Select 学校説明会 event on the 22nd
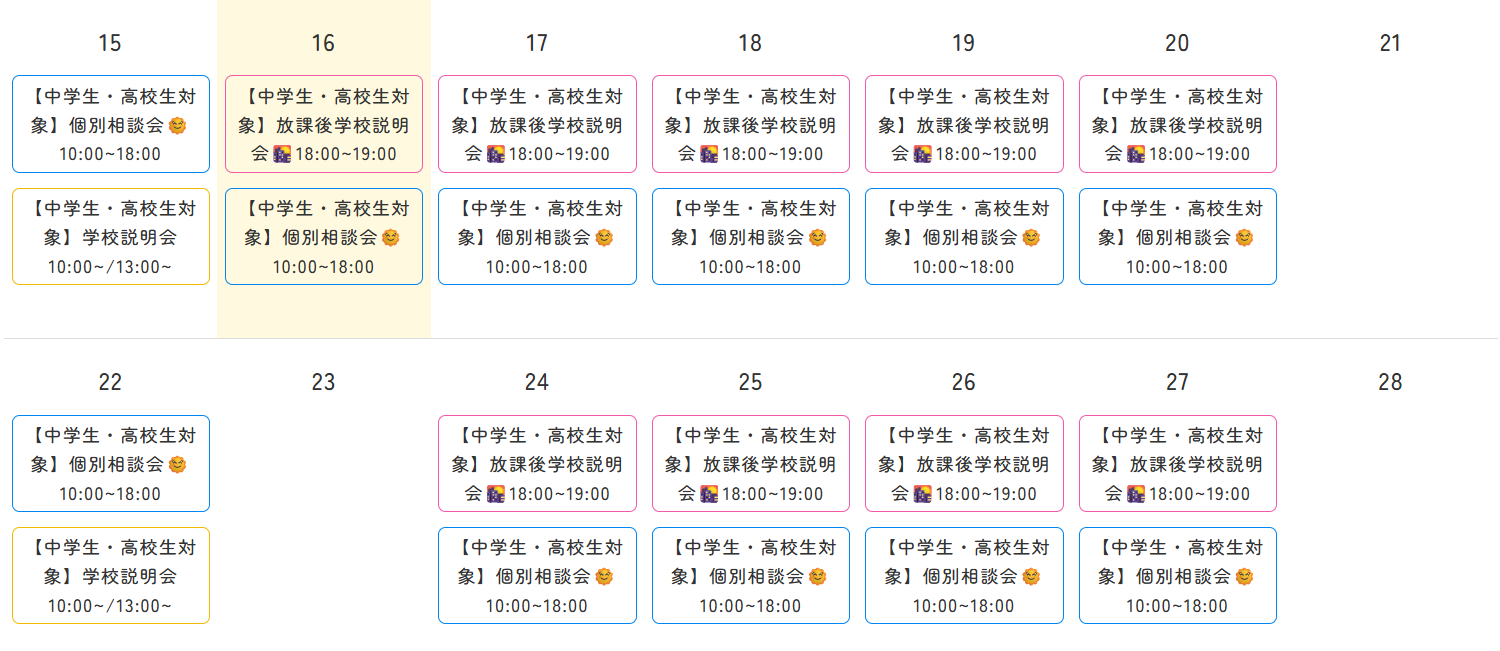Screen dimensions: 1500x651 110,576
